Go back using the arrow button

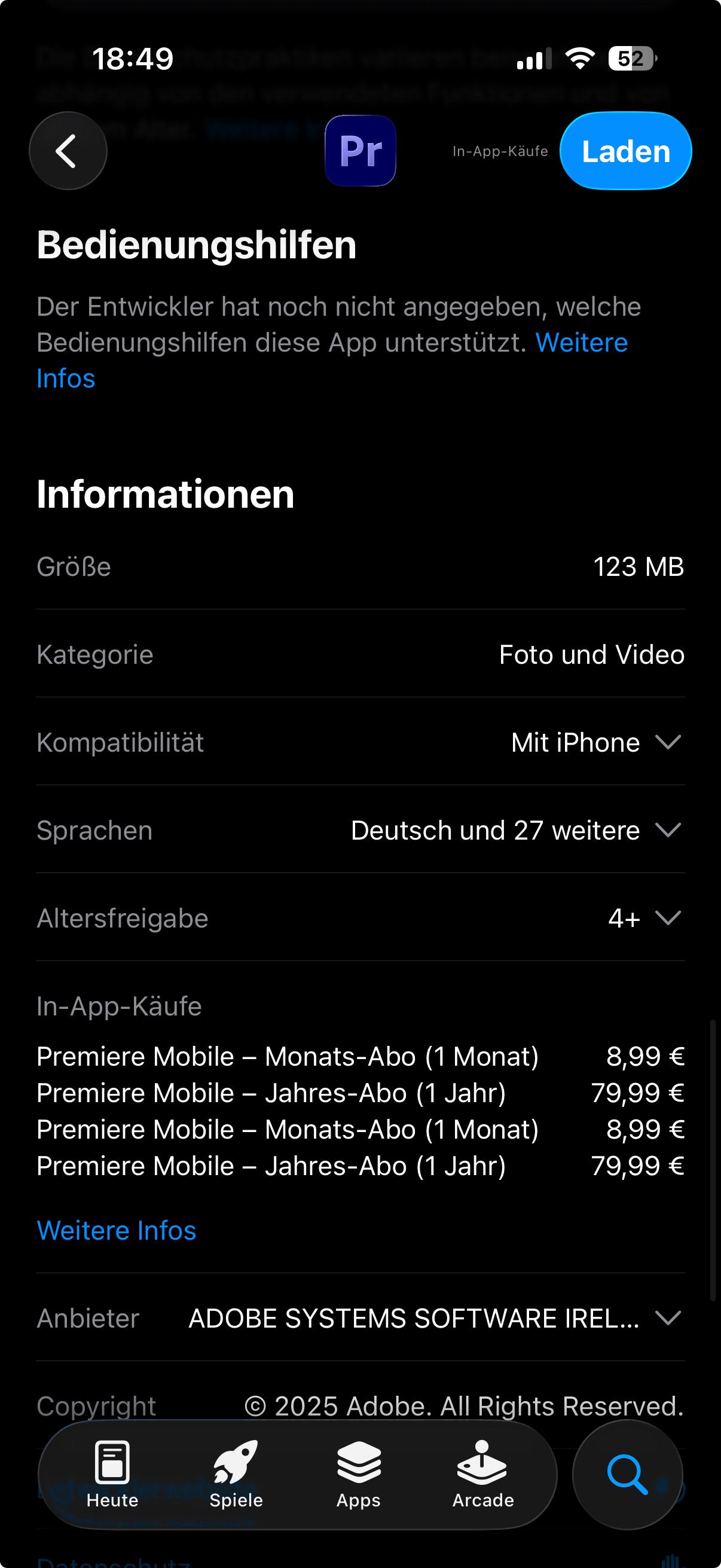(68, 151)
